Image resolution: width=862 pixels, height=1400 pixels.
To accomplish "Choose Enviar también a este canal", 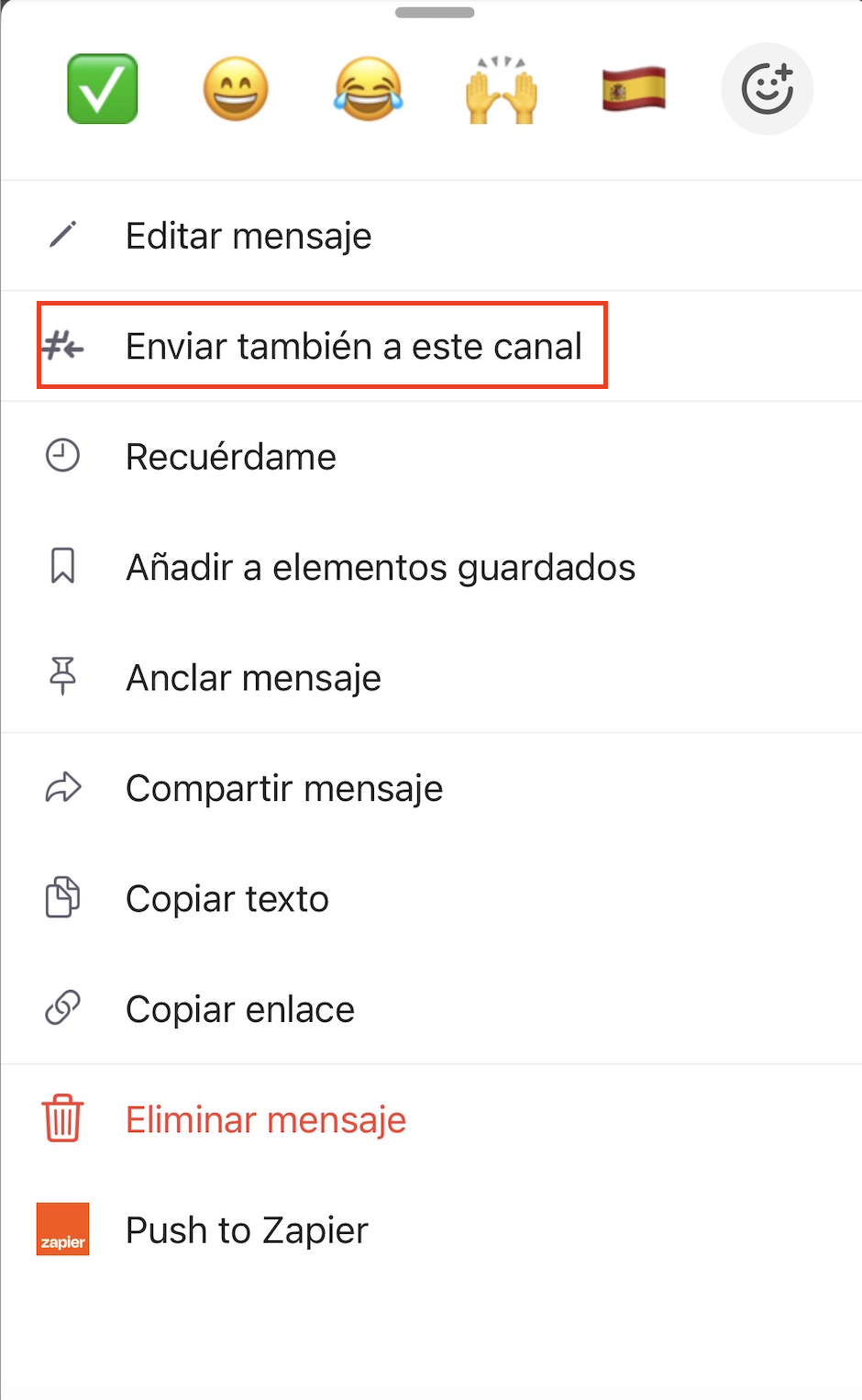I will click(x=353, y=346).
